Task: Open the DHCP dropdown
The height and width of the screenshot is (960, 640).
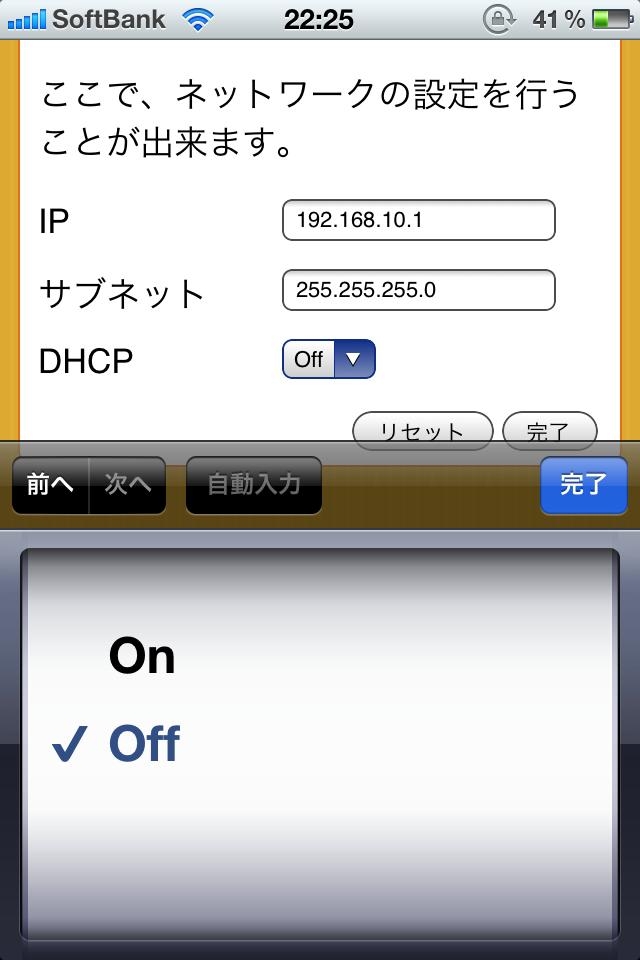Action: (x=328, y=359)
